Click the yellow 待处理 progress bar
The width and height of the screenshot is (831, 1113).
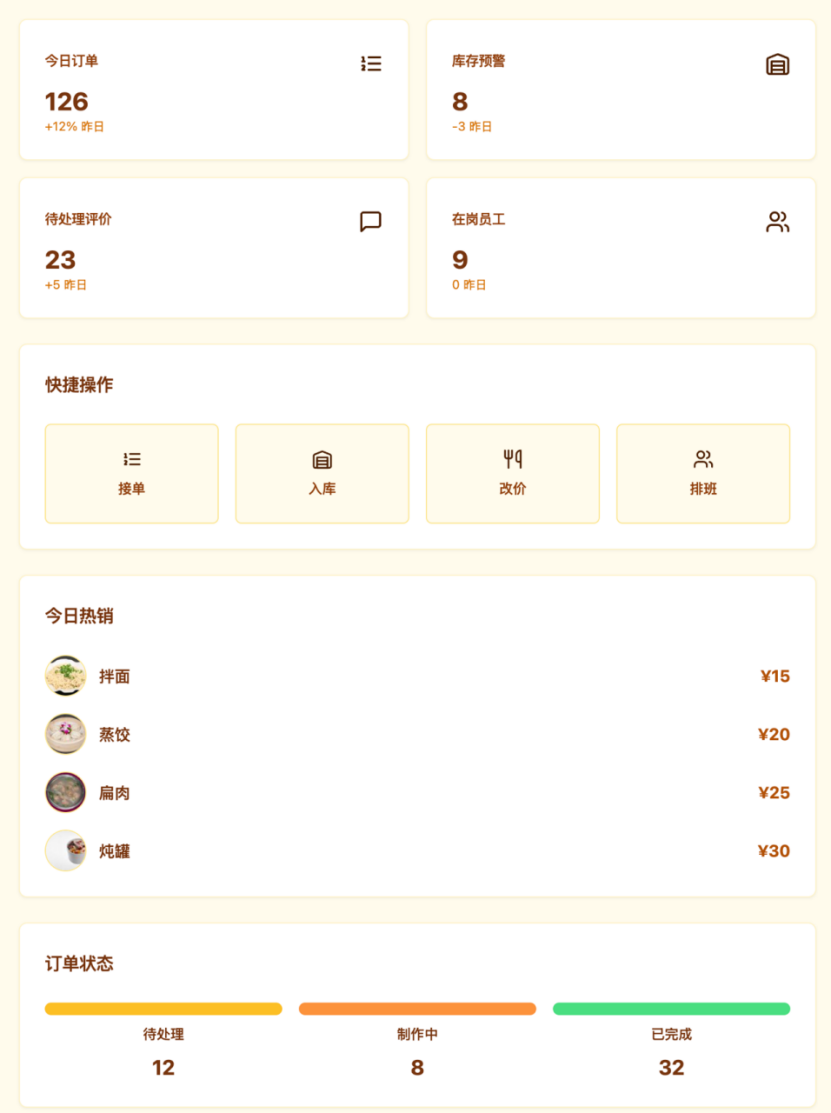click(x=163, y=1009)
